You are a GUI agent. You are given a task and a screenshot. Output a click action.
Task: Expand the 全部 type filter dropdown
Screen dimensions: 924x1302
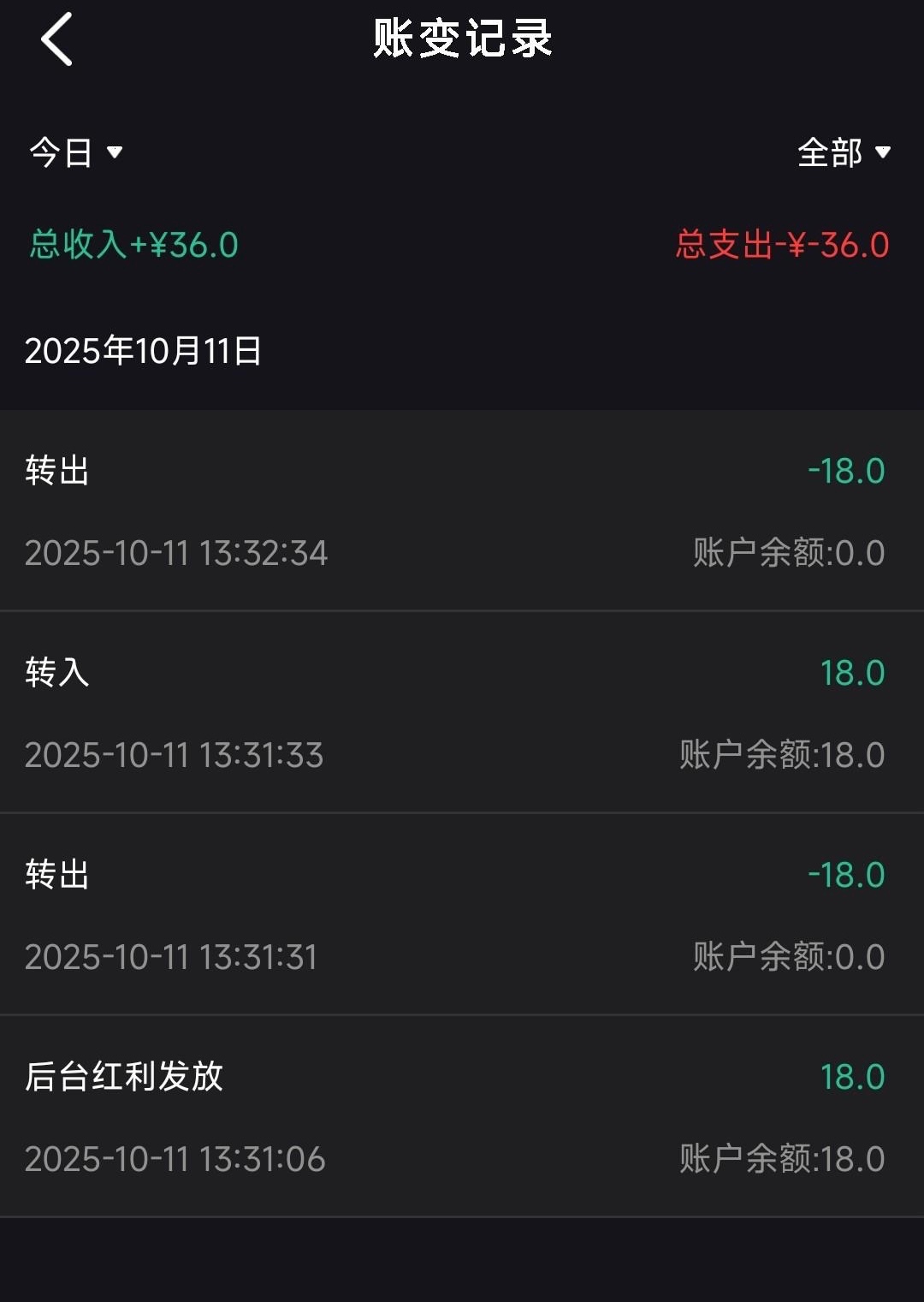(843, 153)
